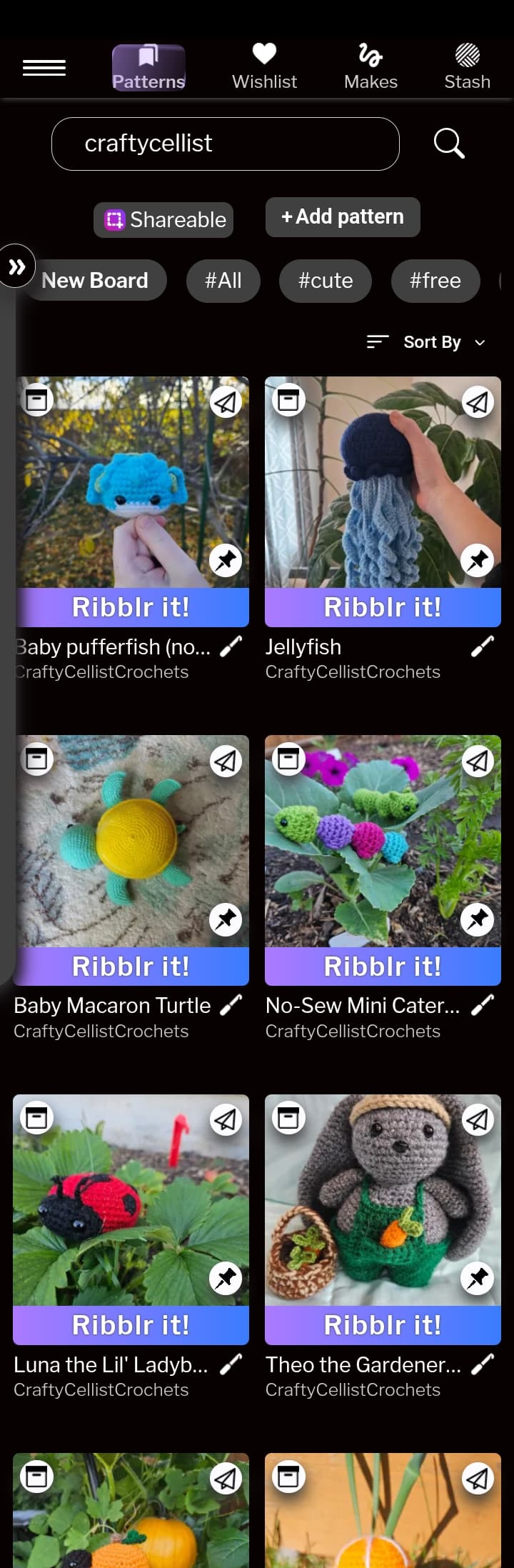
Task: Edit the Luna the Lil' Ladybug pattern
Action: click(x=231, y=1364)
